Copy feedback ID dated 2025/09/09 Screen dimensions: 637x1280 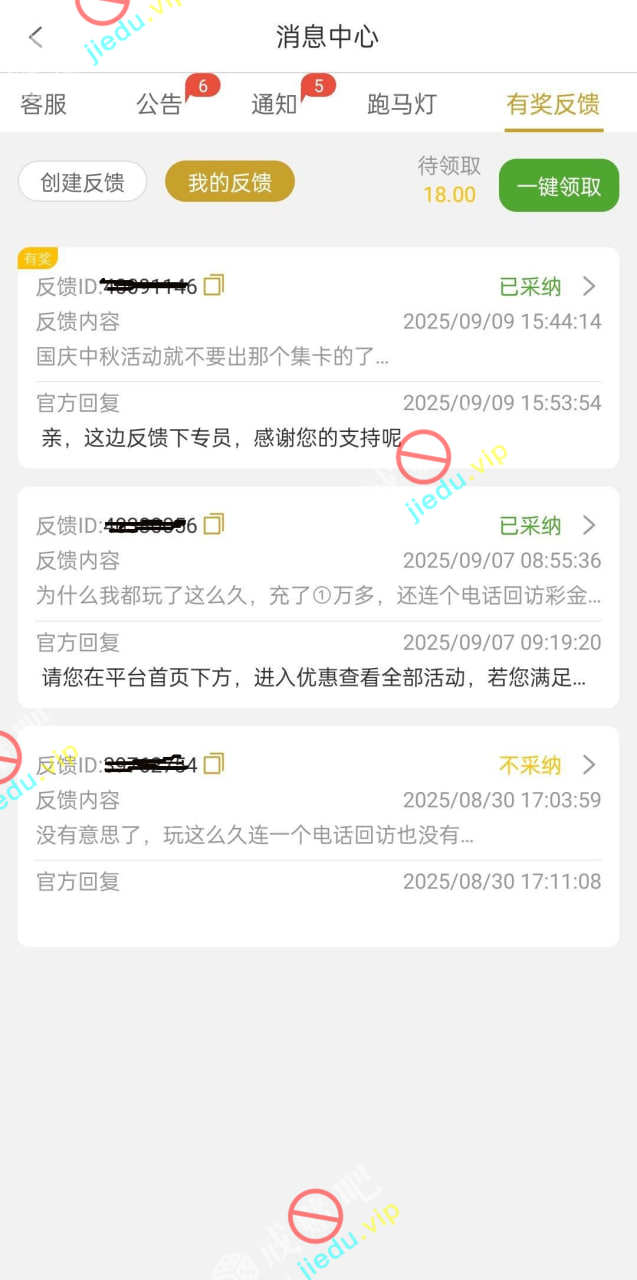pyautogui.click(x=214, y=286)
